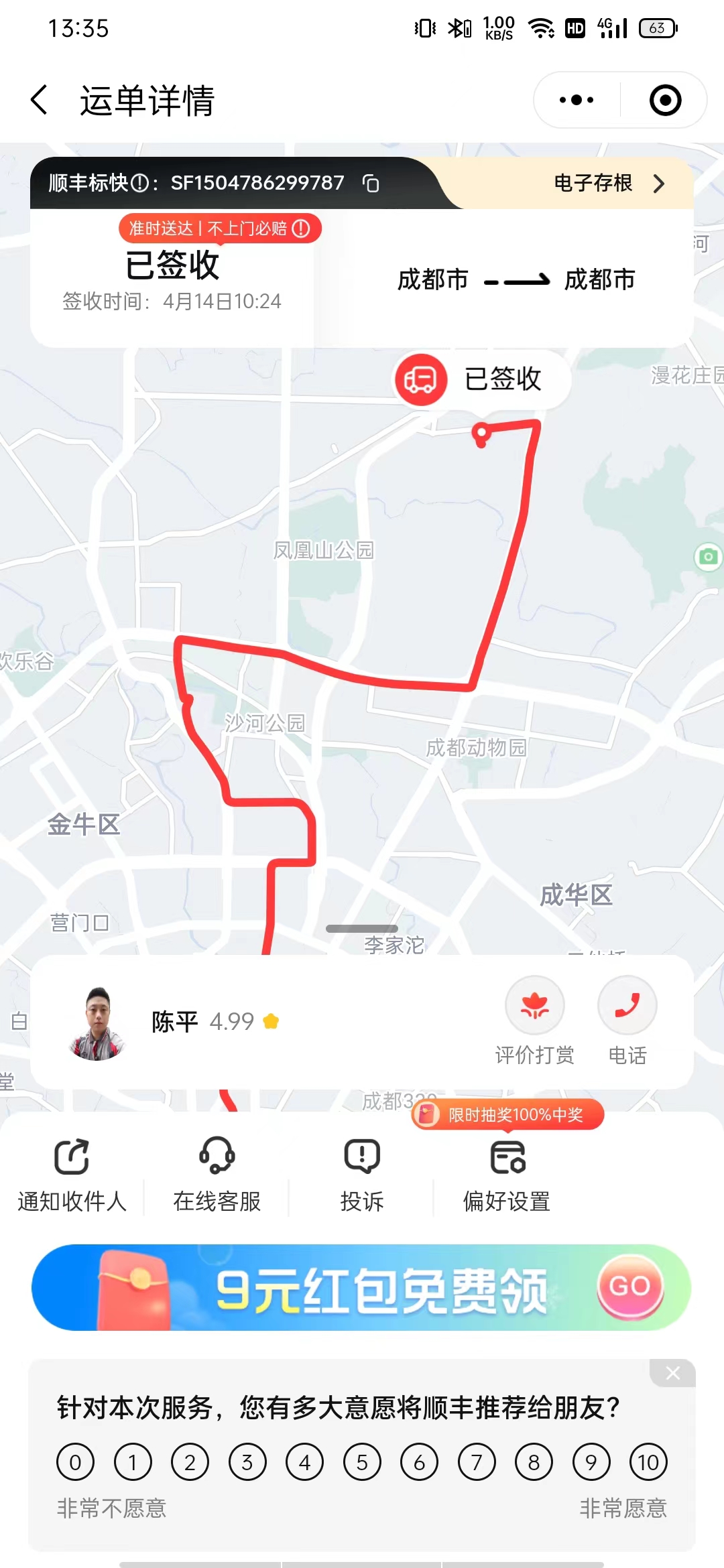Image resolution: width=724 pixels, height=1568 pixels.
Task: Select score 10 in the survey
Action: coord(648,1462)
